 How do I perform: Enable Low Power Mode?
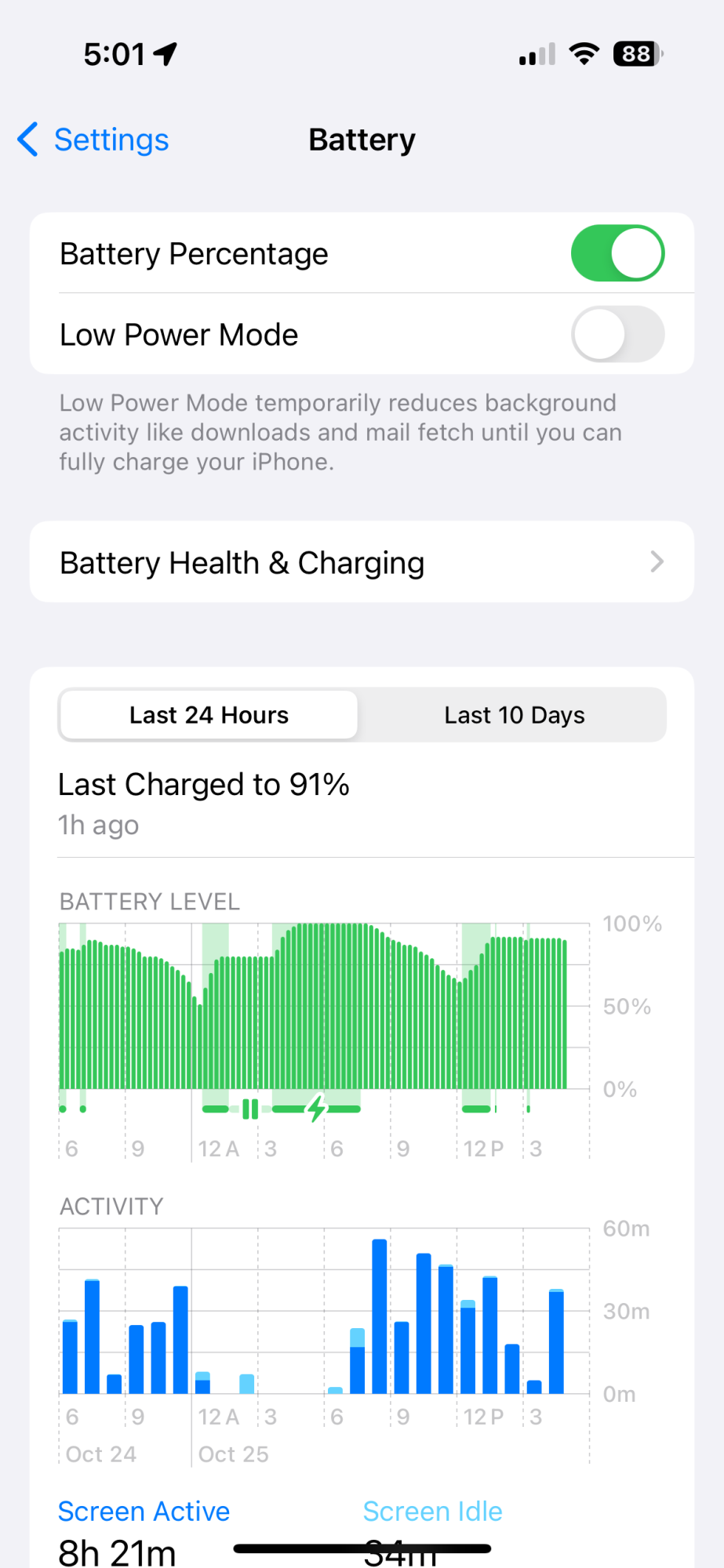point(617,334)
